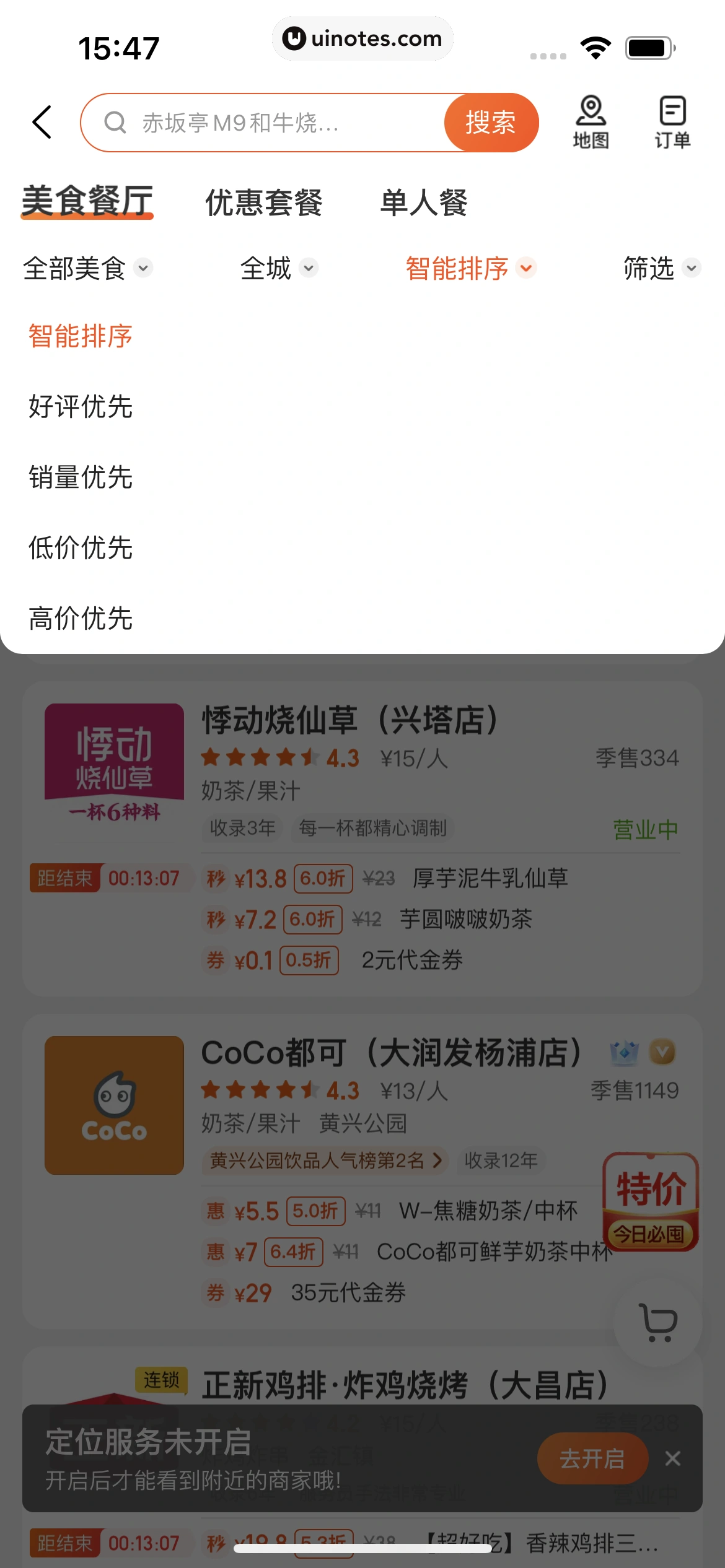
Task: Choose 智能排序 in the sort list
Action: 81,336
